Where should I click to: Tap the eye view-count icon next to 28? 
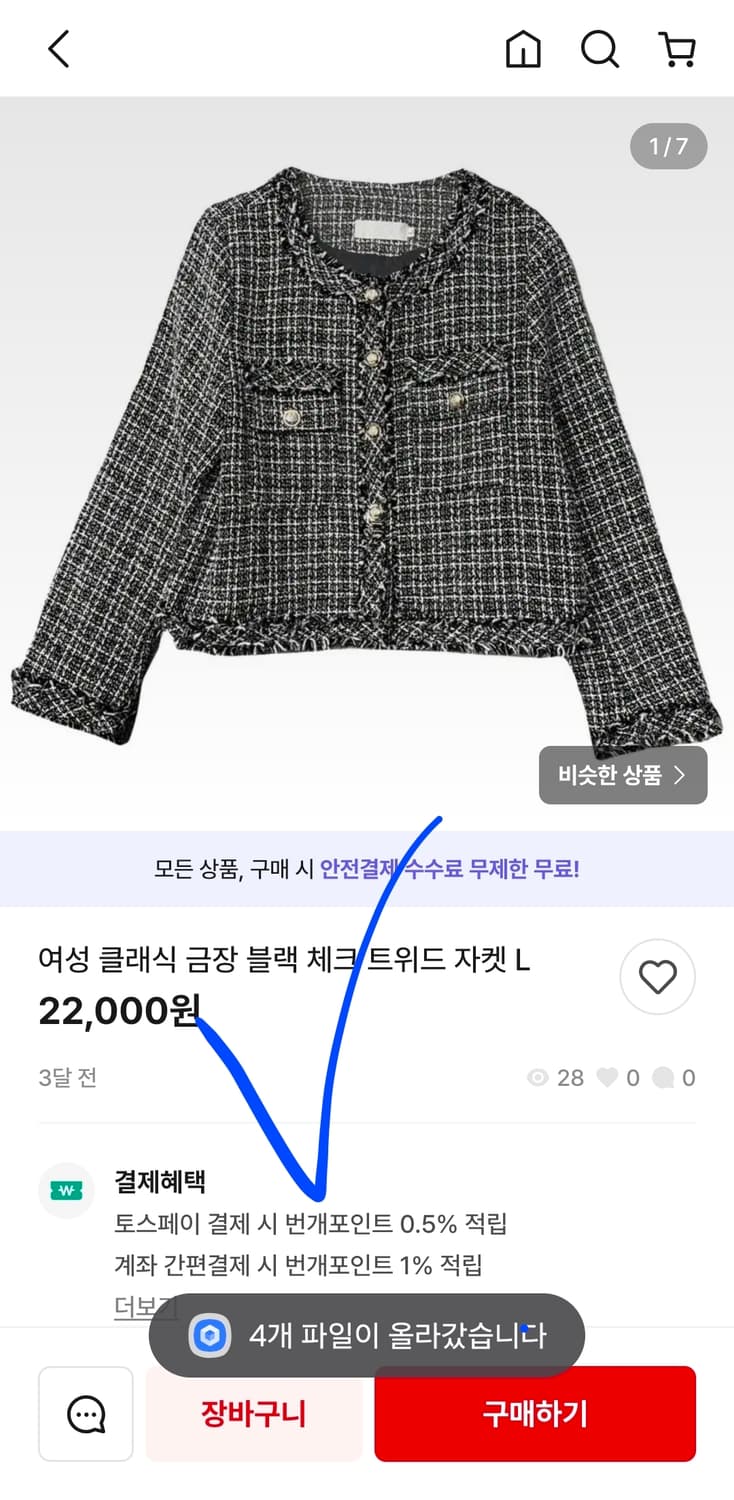538,1078
